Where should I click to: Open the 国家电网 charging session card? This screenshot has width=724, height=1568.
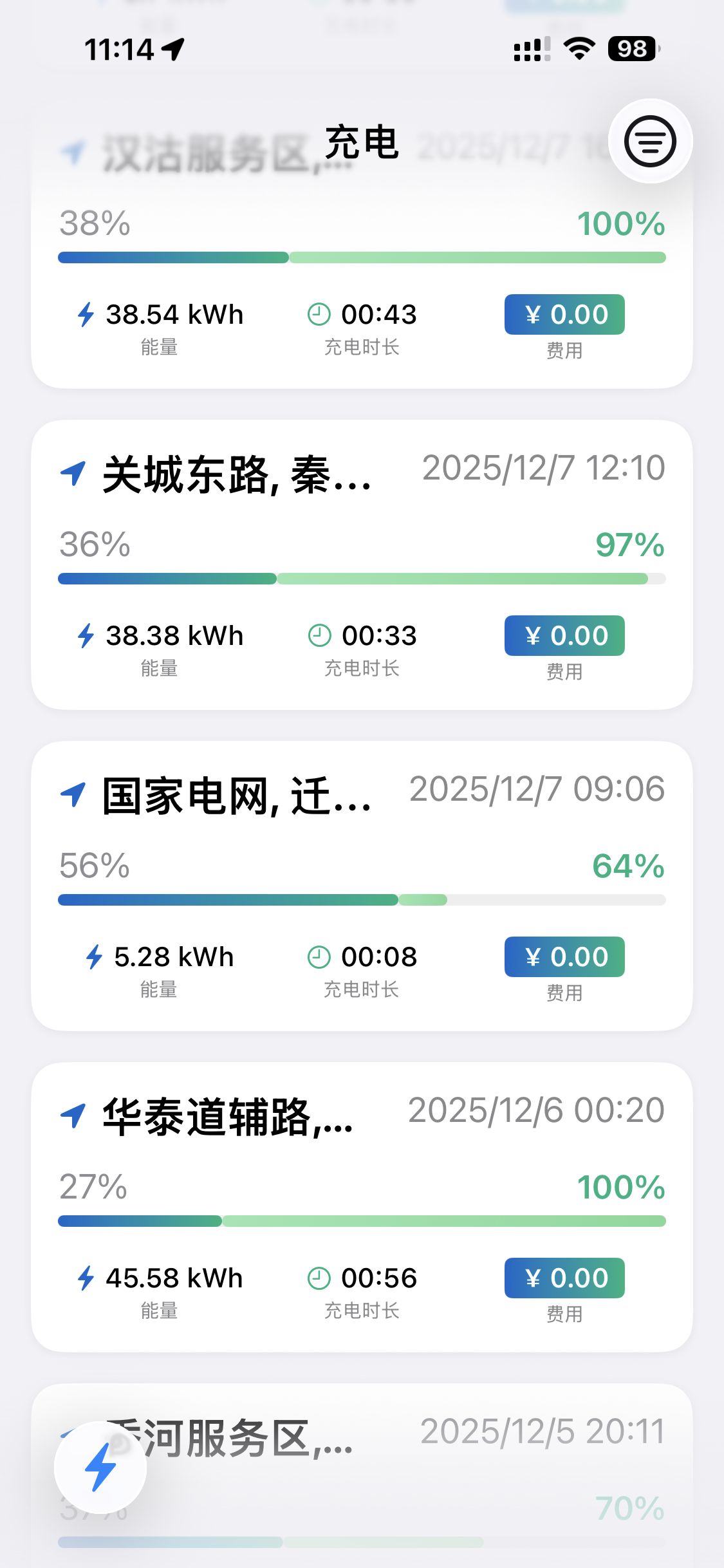click(362, 886)
